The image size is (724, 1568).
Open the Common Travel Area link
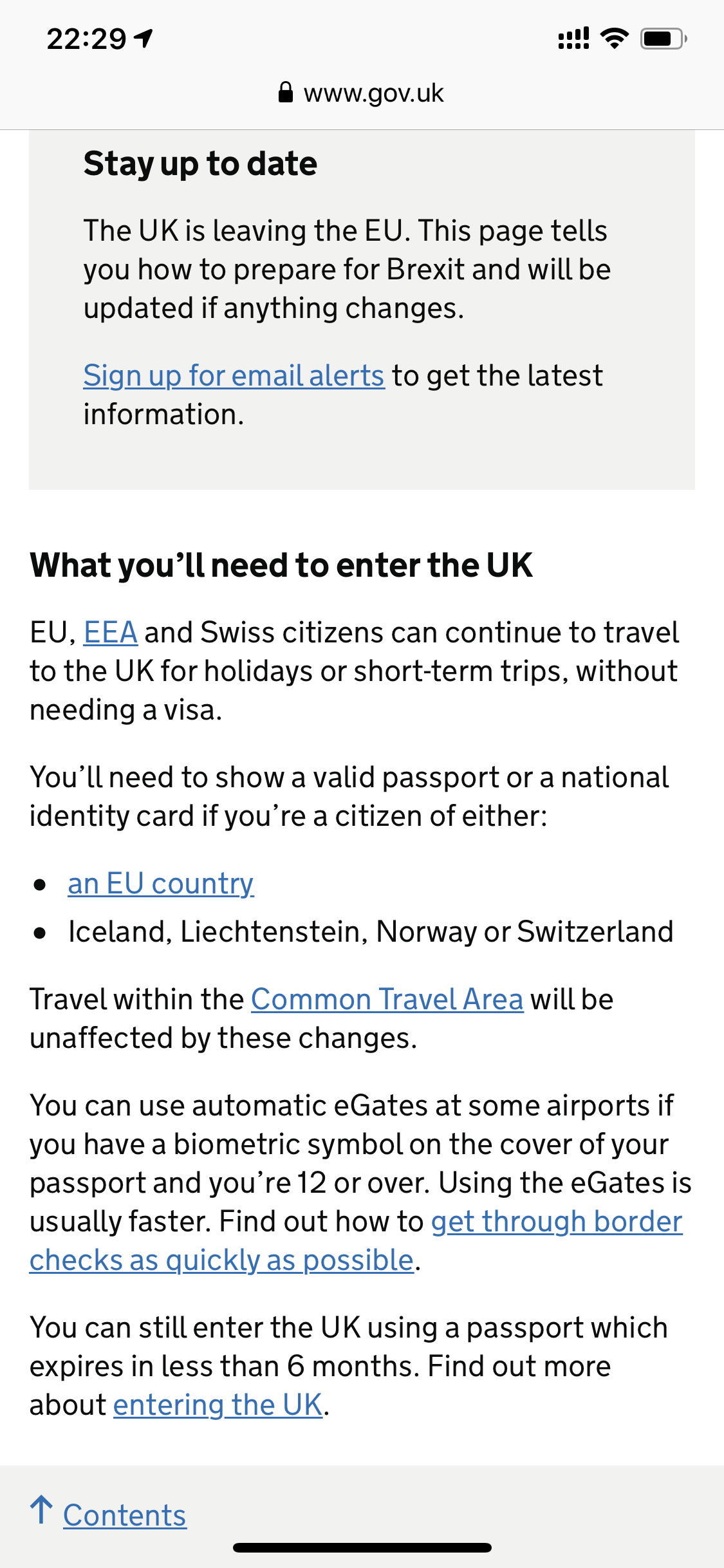point(387,1000)
